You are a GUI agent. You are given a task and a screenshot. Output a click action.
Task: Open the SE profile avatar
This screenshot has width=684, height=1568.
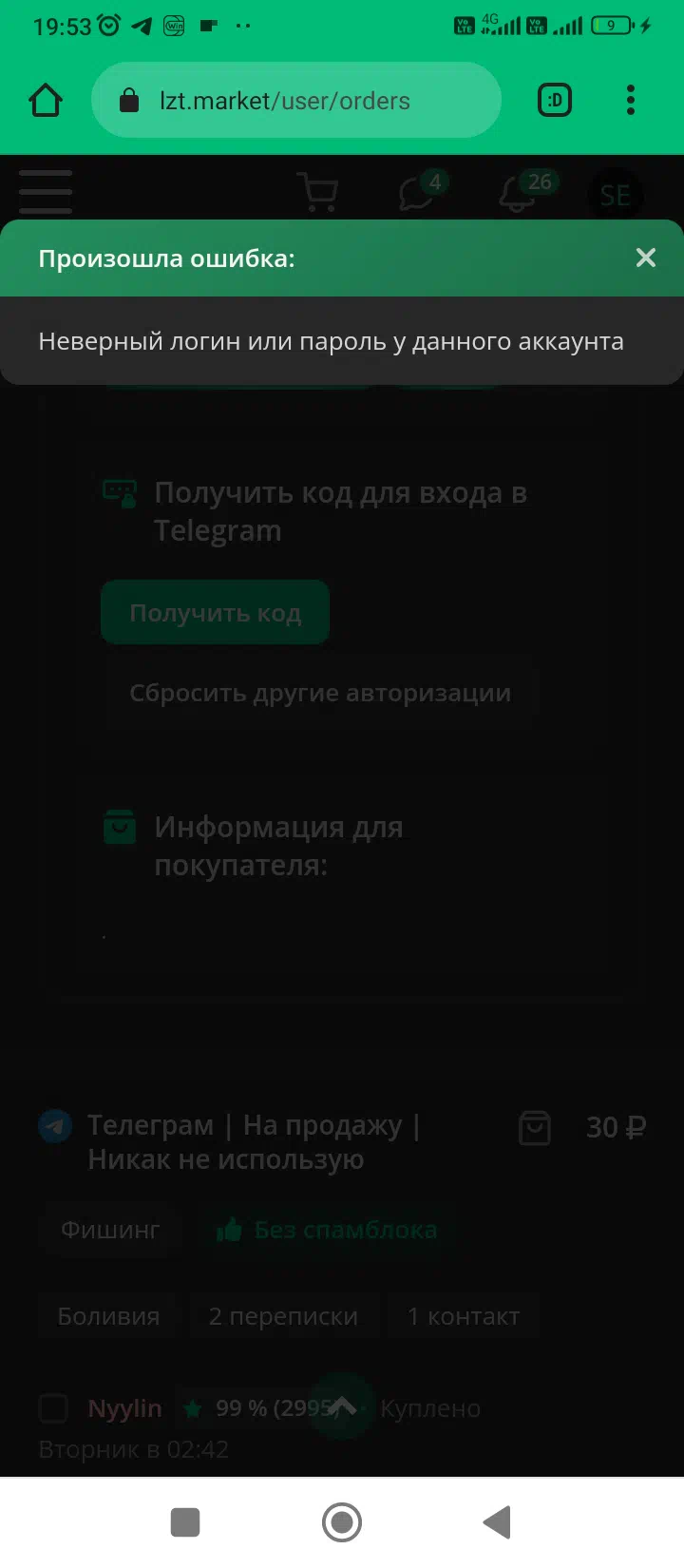616,194
